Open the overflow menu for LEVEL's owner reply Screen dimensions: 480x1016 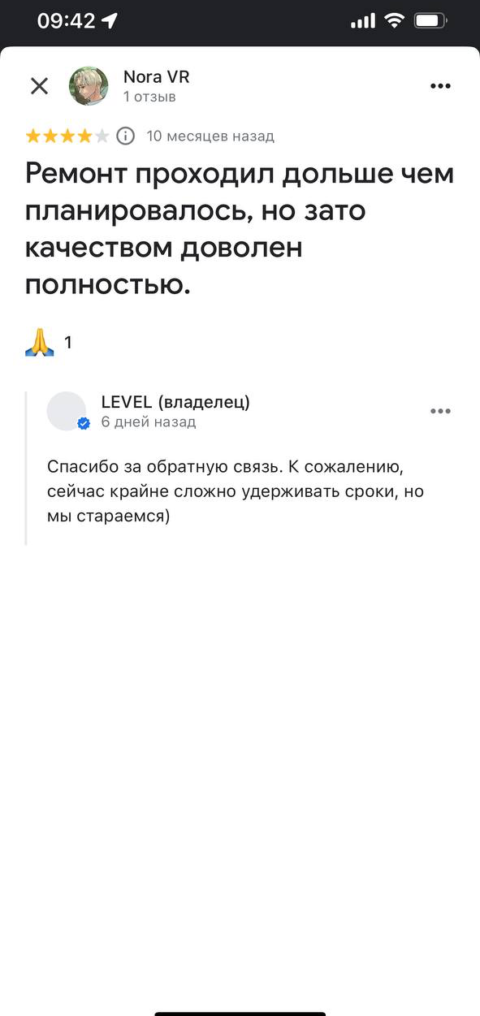[440, 411]
